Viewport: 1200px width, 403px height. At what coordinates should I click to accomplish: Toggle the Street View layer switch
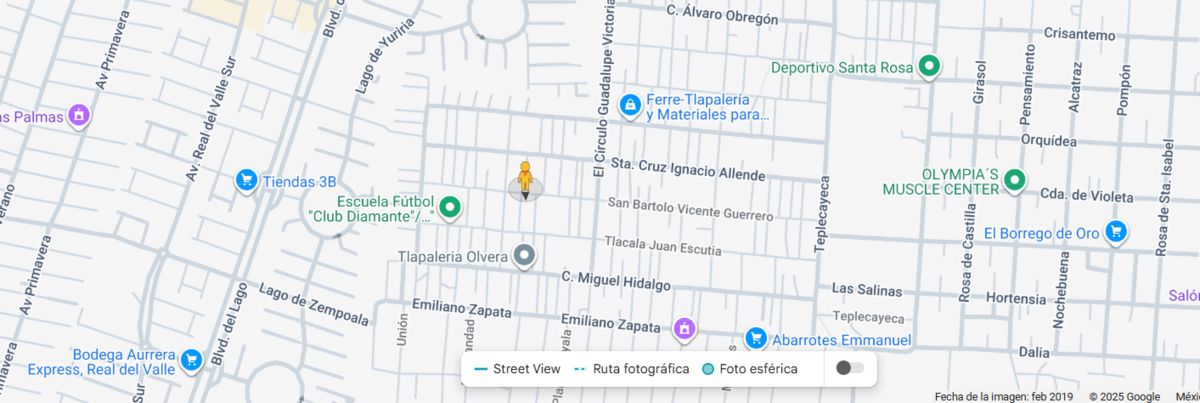(x=849, y=368)
